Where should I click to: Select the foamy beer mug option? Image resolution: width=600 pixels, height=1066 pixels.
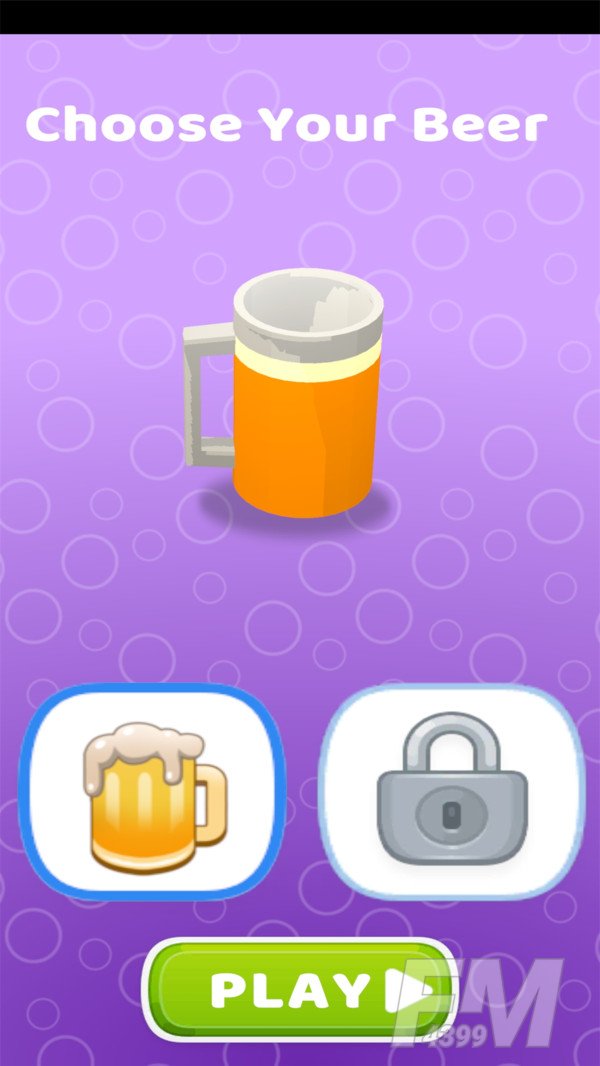pos(152,792)
